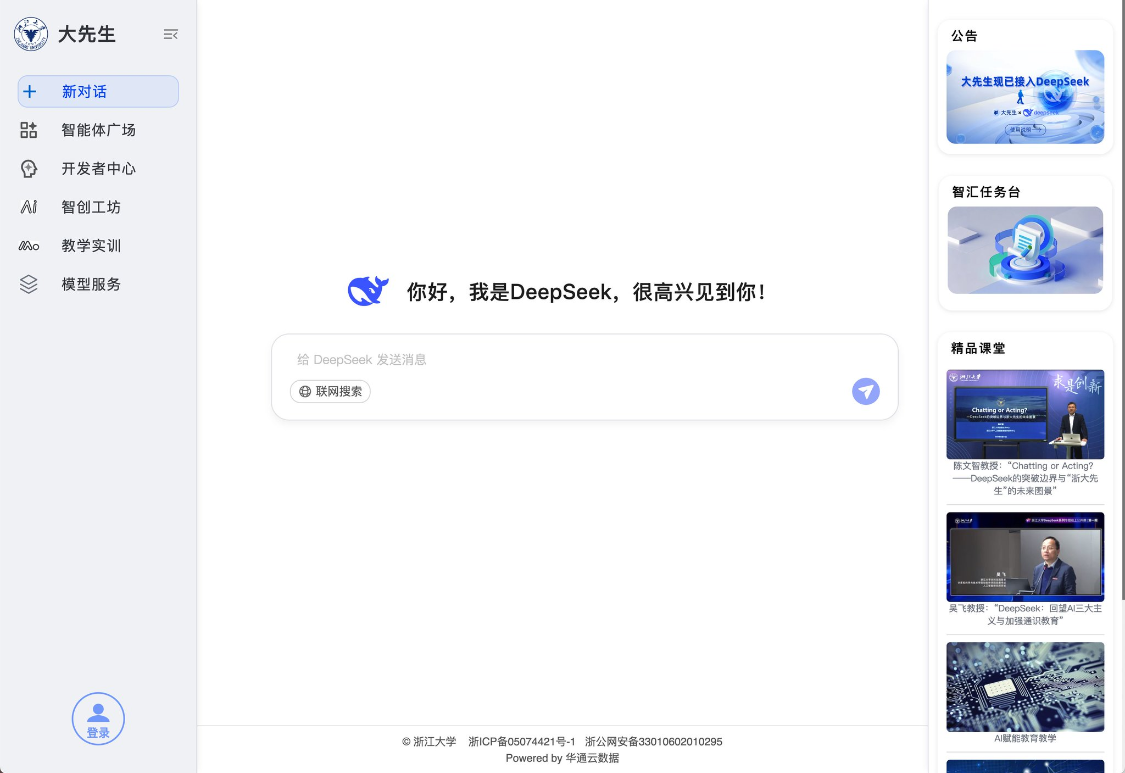Start a new conversation with 新对话

(x=98, y=91)
